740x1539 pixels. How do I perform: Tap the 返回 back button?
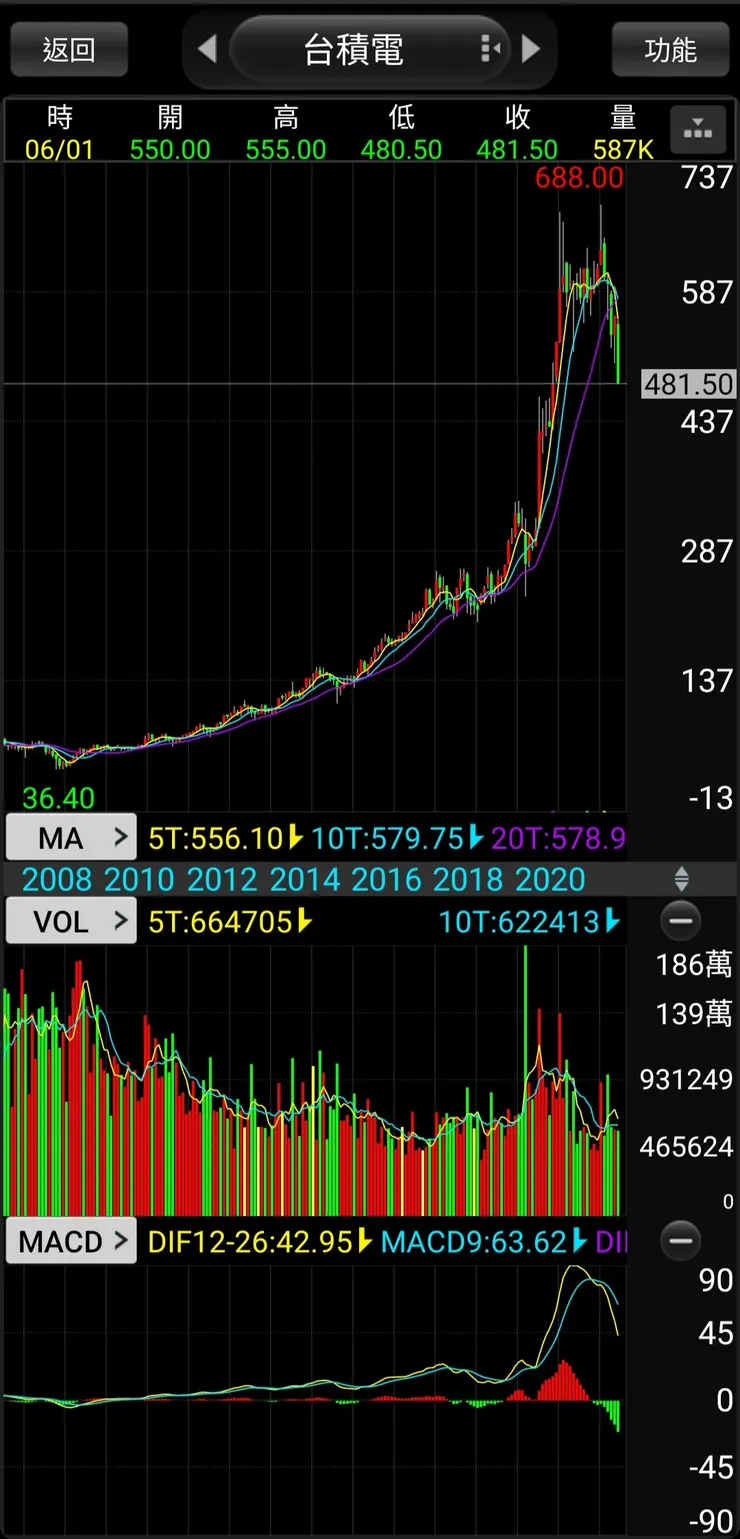pos(69,49)
